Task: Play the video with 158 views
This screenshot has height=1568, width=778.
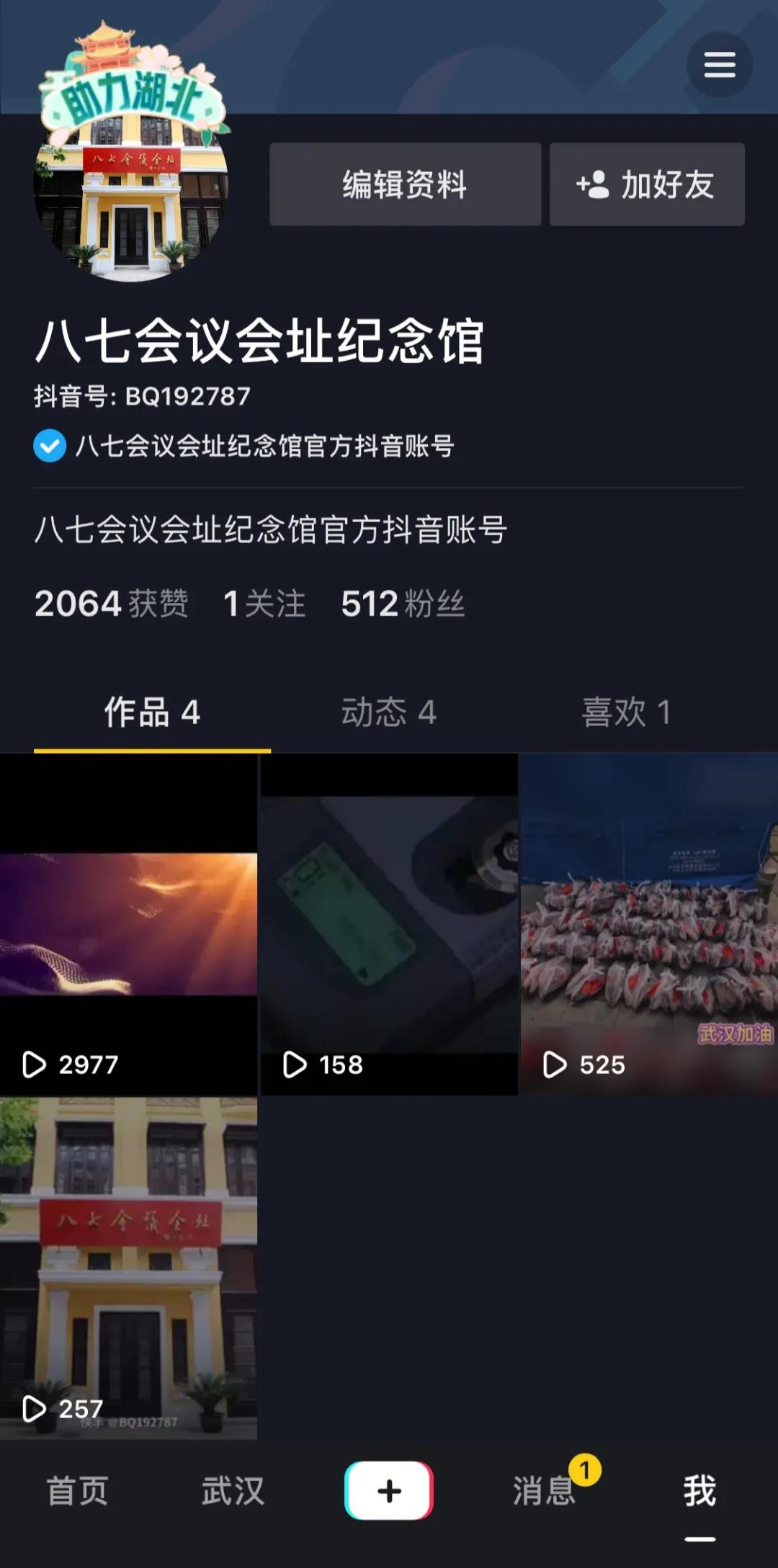Action: (x=389, y=924)
